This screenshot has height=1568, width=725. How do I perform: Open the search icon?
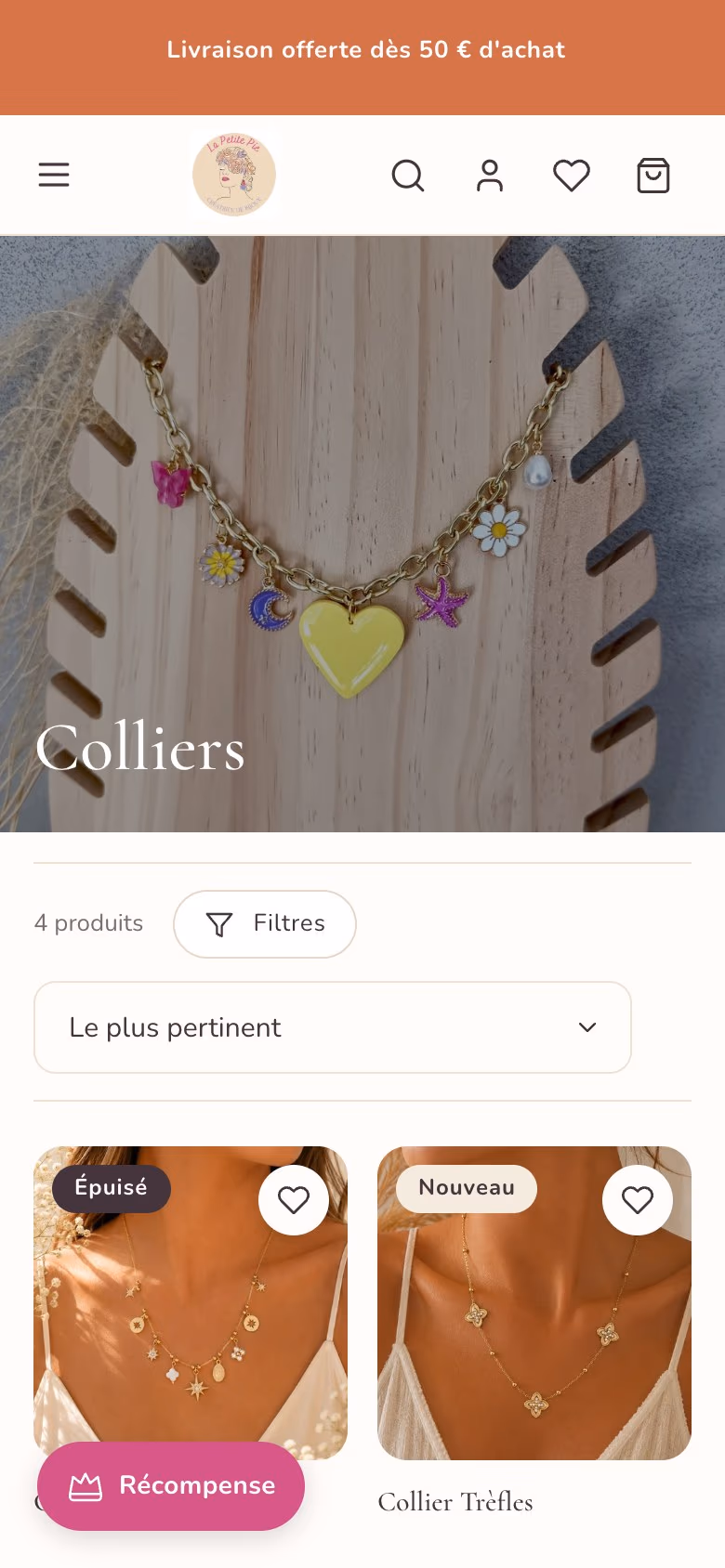[408, 175]
